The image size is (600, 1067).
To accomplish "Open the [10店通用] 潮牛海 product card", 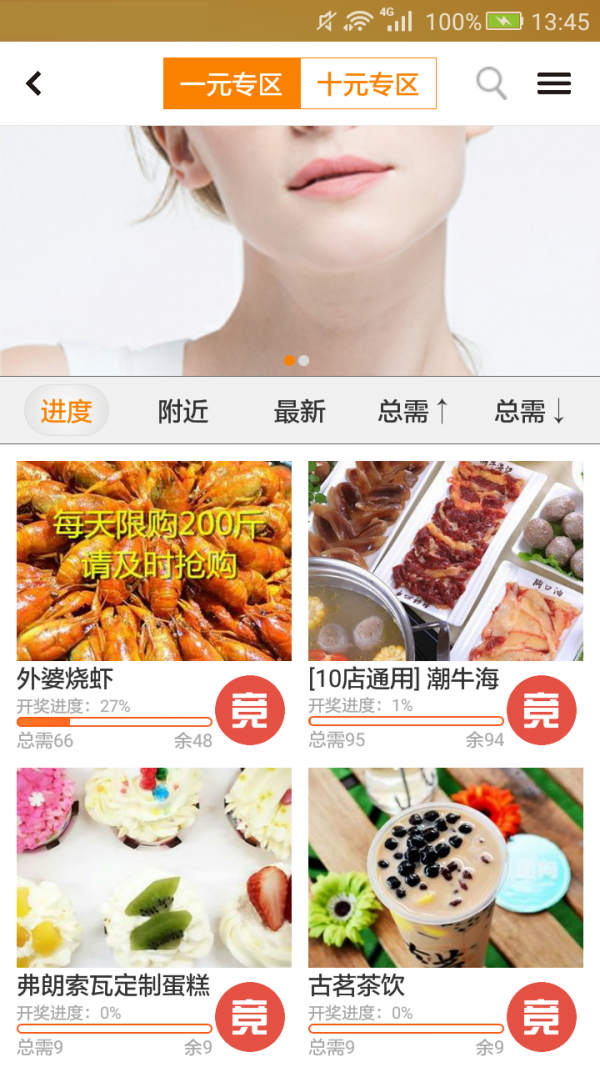I will [446, 560].
